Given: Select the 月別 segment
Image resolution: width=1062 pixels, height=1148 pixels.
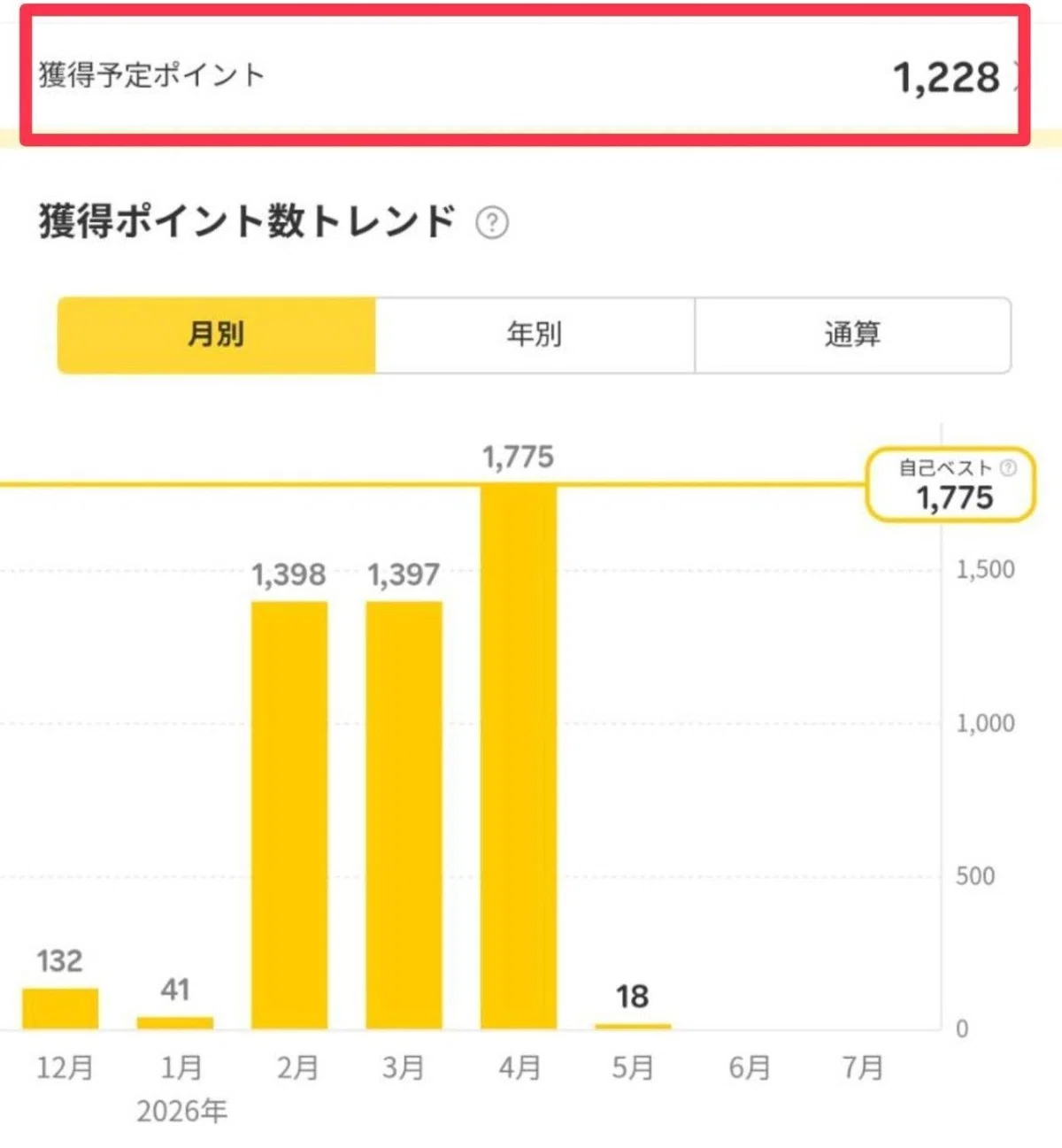Looking at the screenshot, I should pos(217,335).
